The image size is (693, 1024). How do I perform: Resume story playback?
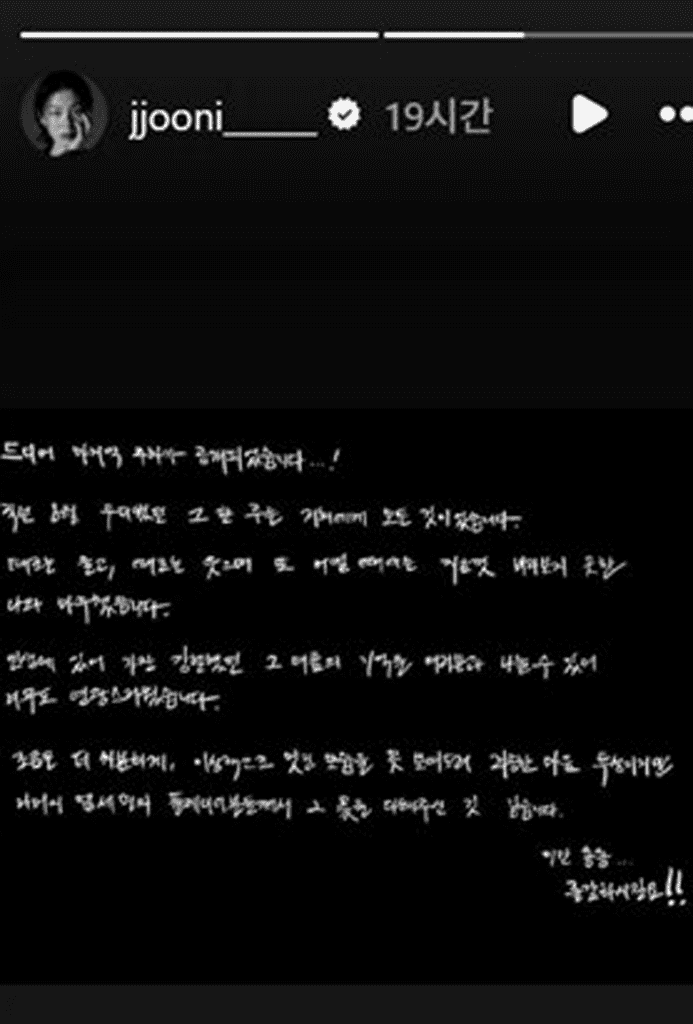(x=588, y=115)
